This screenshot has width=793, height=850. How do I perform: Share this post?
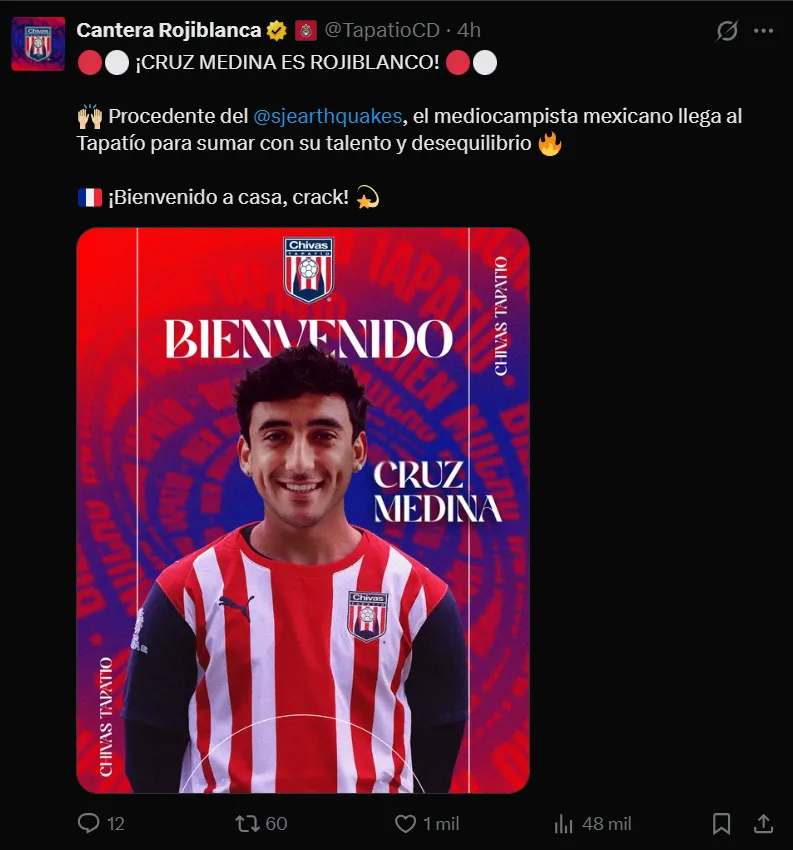[x=762, y=823]
